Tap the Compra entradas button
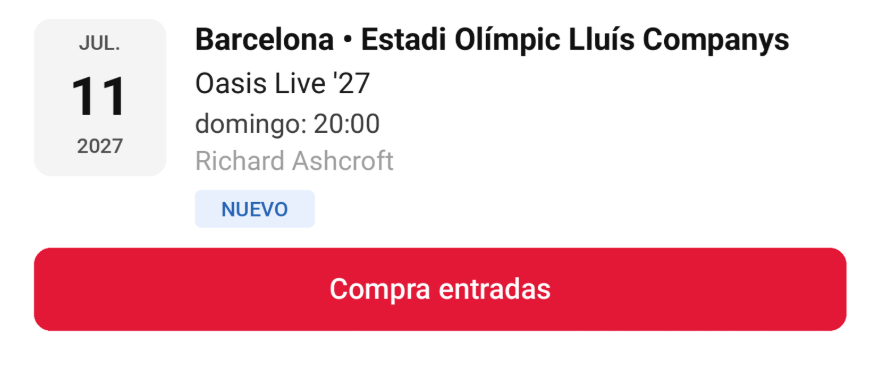Viewport: 876px width, 372px height. click(440, 289)
